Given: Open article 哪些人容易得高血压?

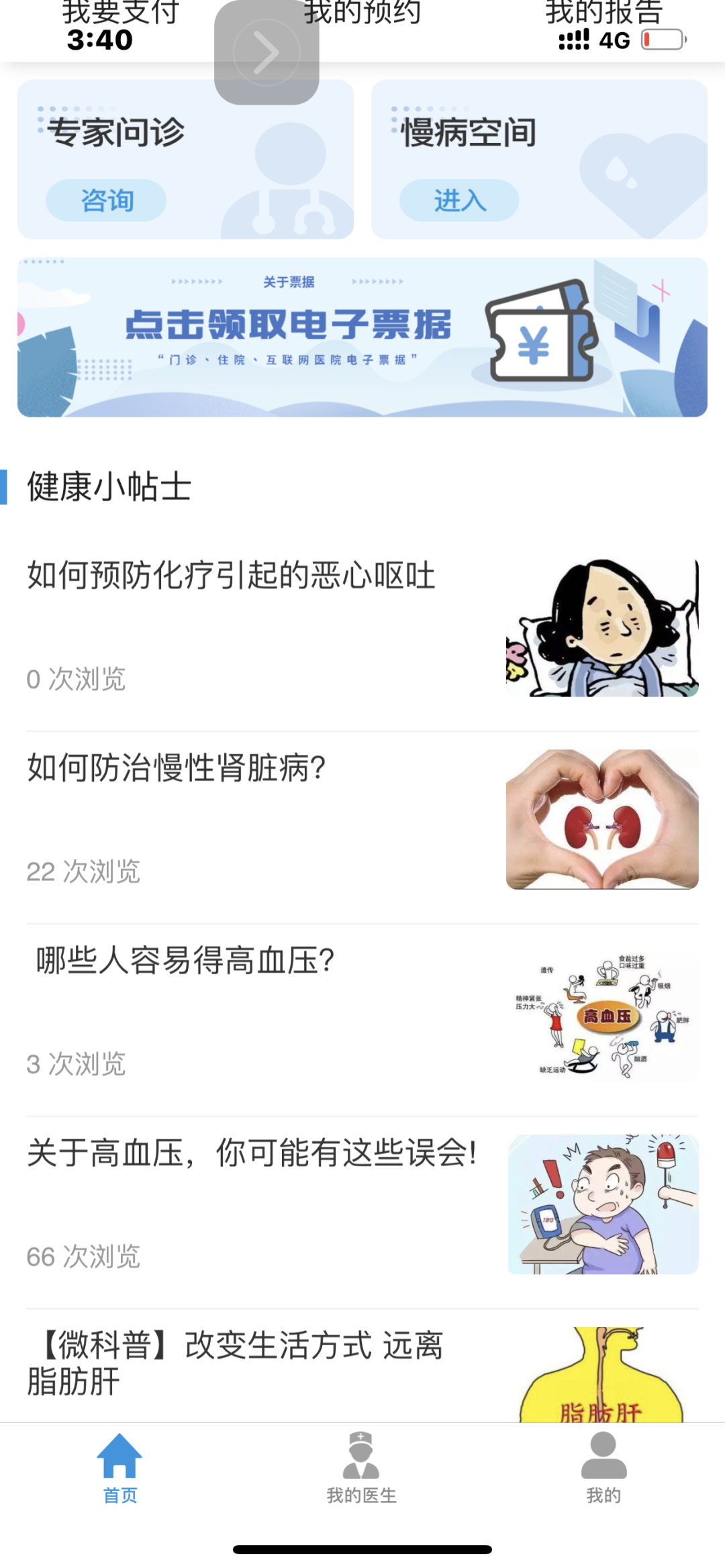Looking at the screenshot, I should pyautogui.click(x=185, y=961).
